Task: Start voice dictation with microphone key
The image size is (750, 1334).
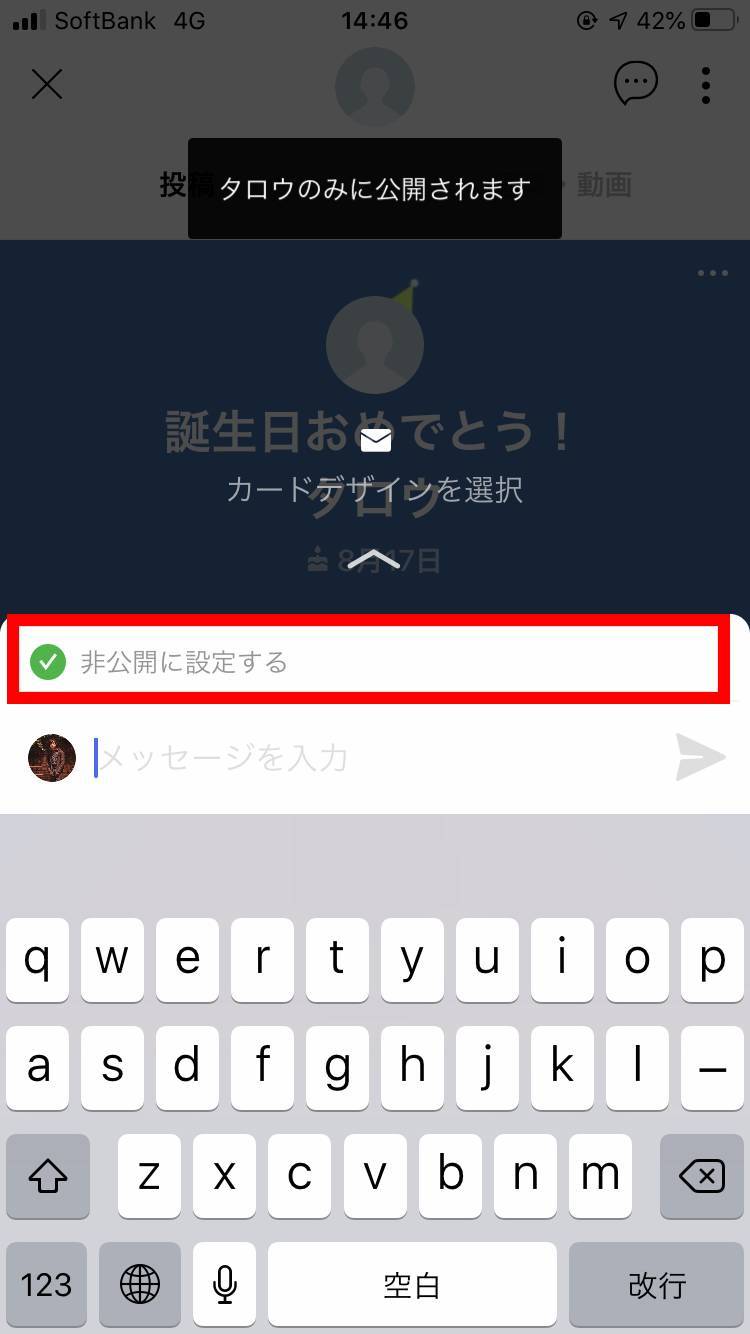Action: (225, 1285)
